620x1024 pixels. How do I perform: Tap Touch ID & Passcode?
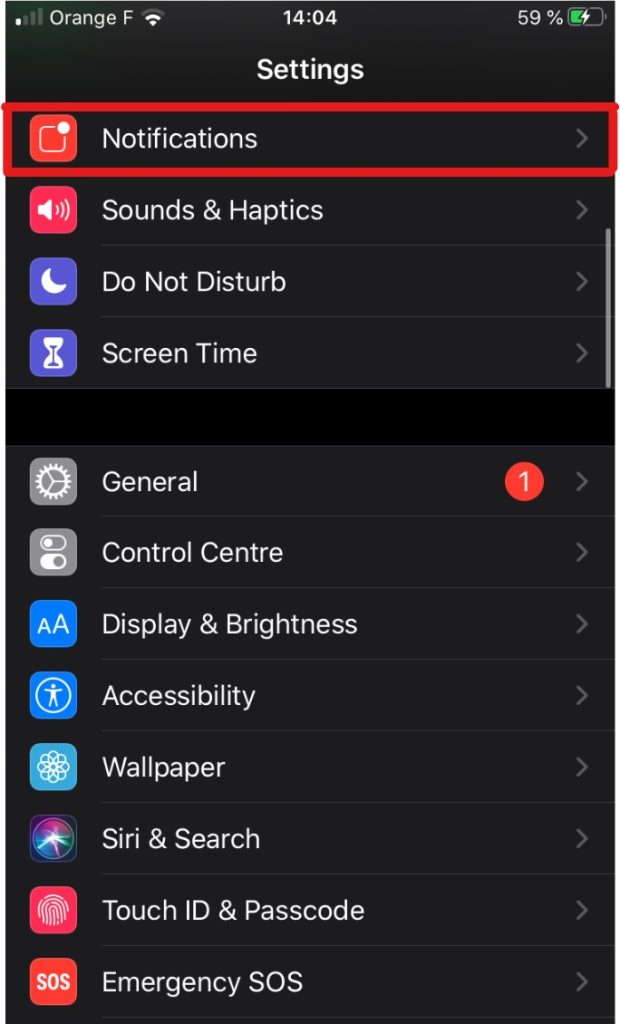[x=310, y=910]
